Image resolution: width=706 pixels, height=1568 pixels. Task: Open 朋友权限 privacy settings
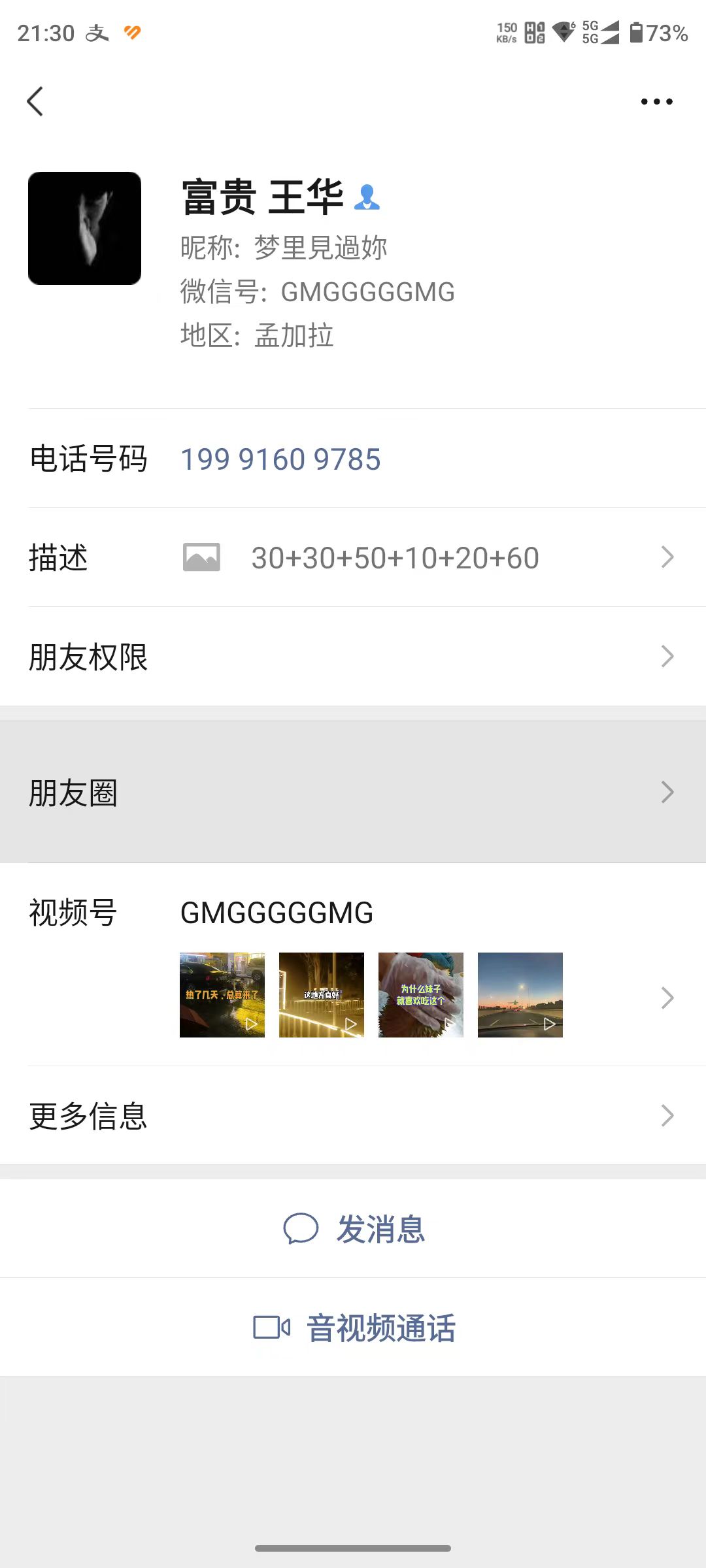[x=353, y=657]
